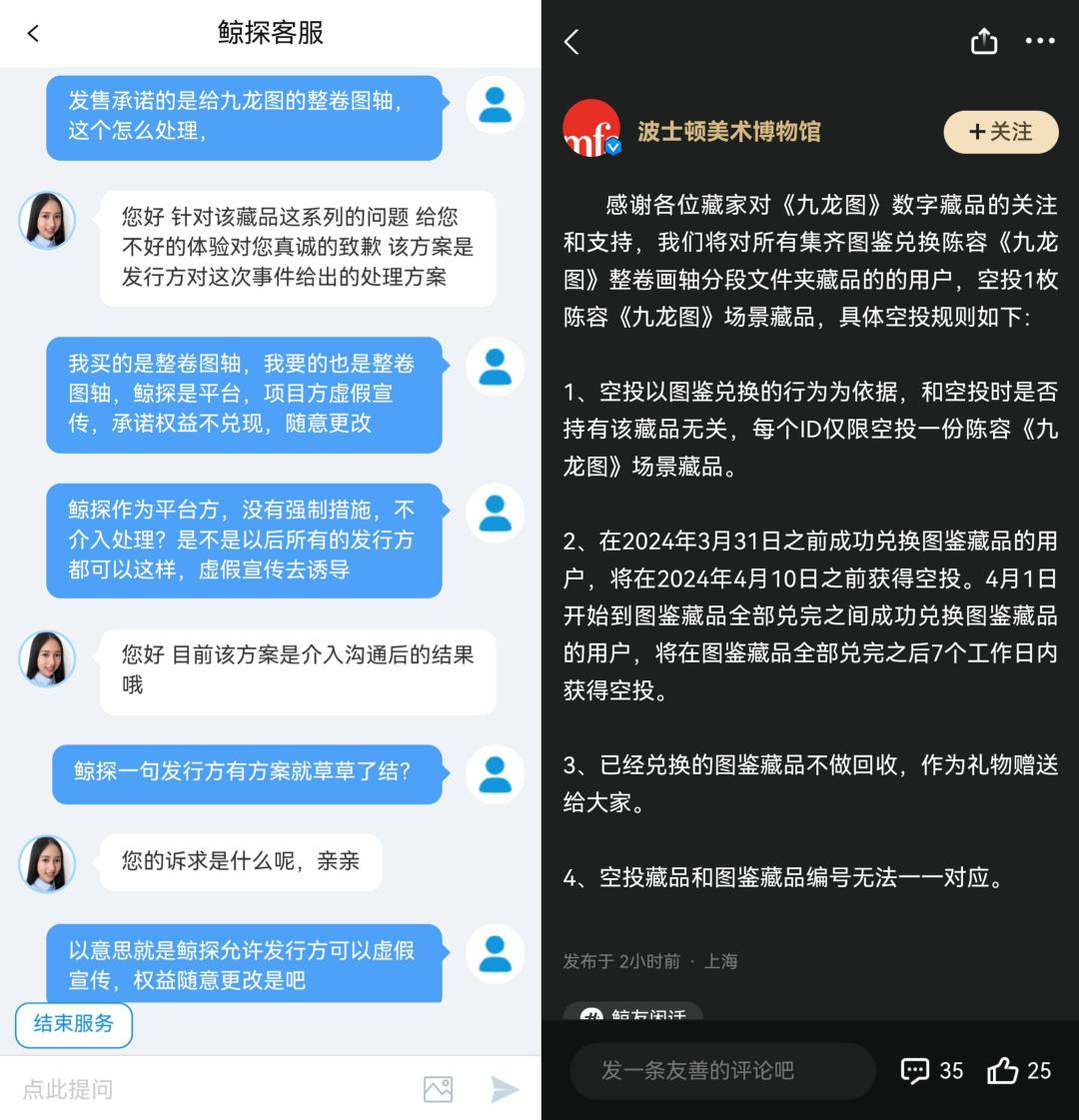1079x1120 pixels.
Task: Go back from the 波士顿美术博物馆 post
Action: pyautogui.click(x=571, y=41)
